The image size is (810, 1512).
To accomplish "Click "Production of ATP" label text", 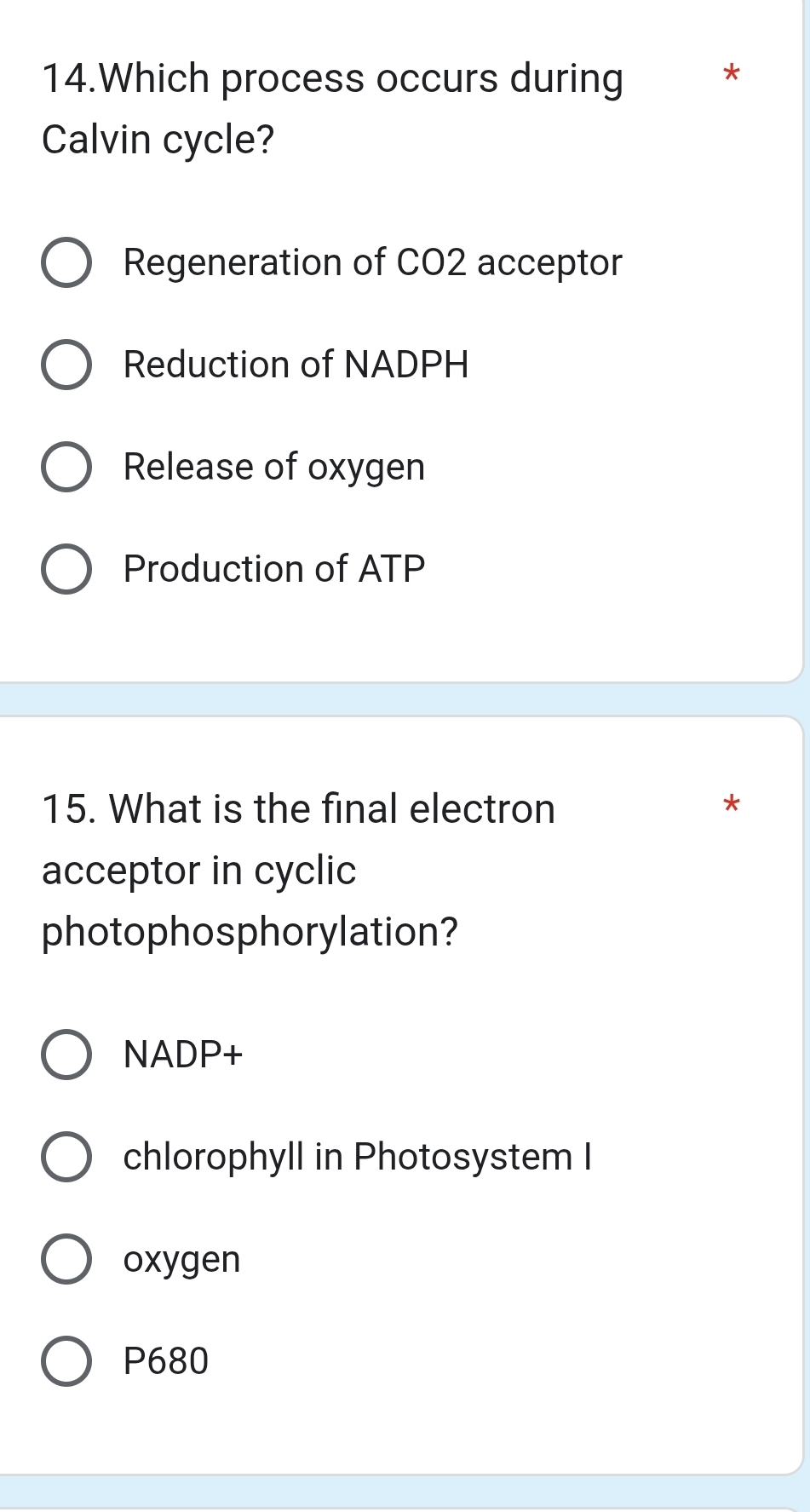I will pyautogui.click(x=273, y=569).
